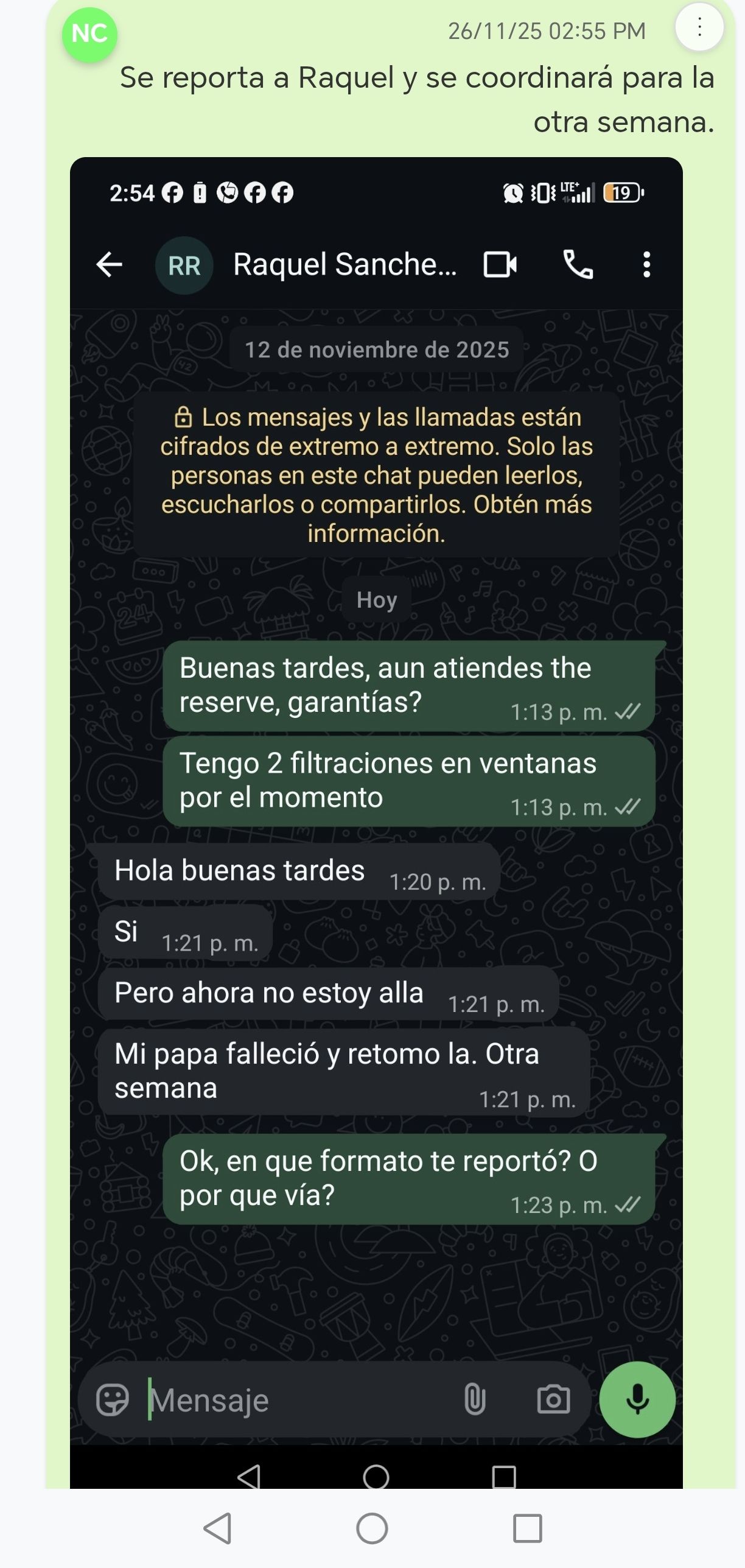The image size is (745, 1568).
Task: Go to the home screen via system home
Action: pos(372,1528)
